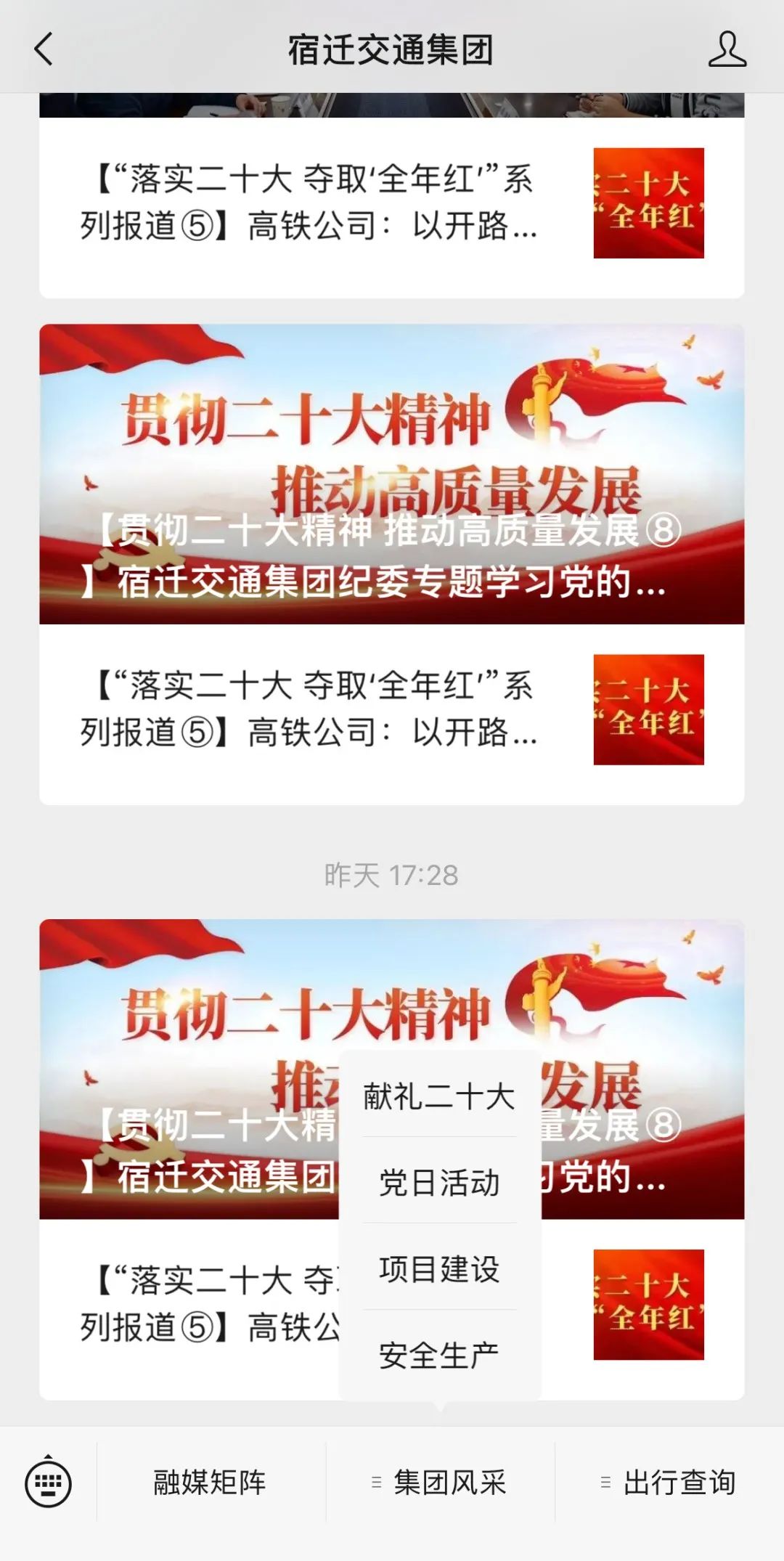The image size is (784, 1561).
Task: Open 项目建设 menu item
Action: (439, 1268)
